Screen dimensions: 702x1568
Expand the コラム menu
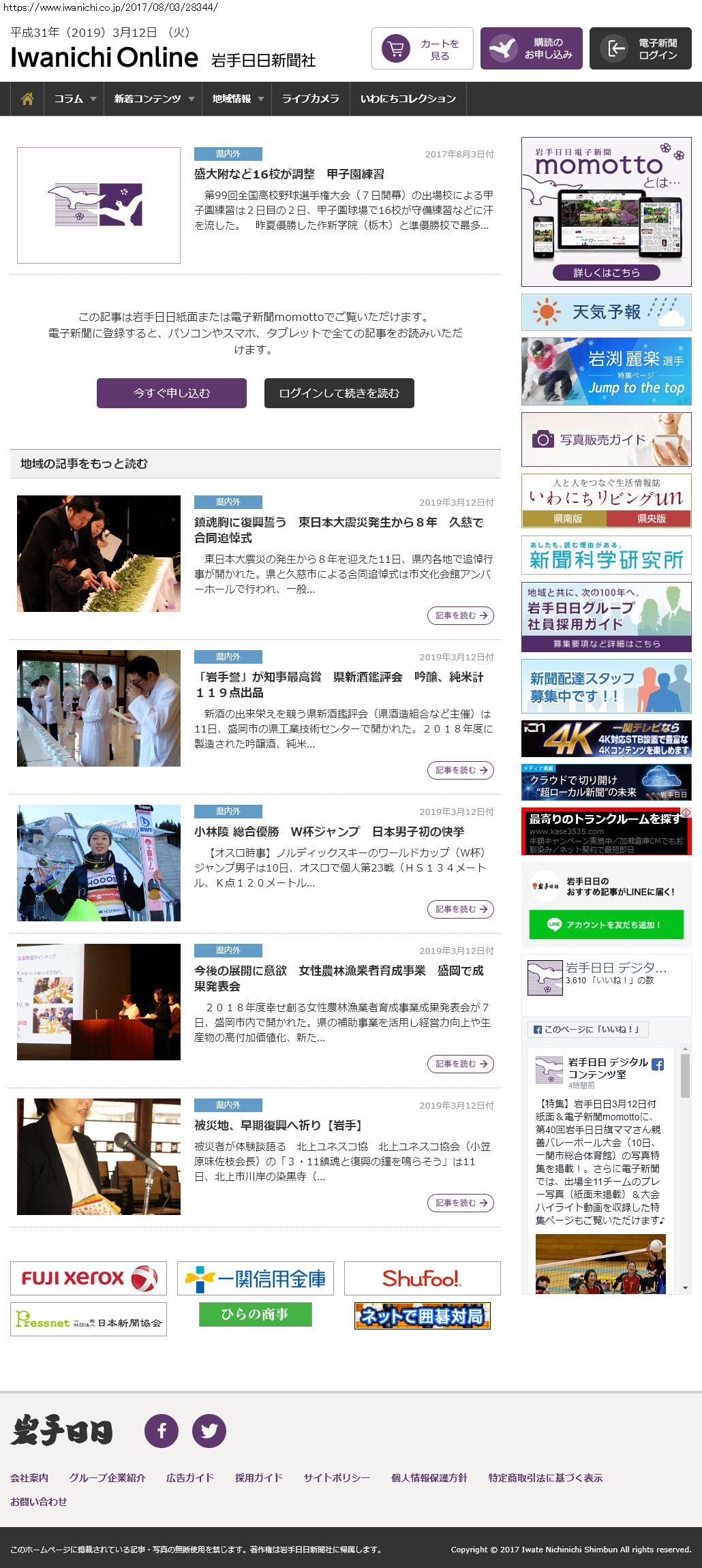74,99
